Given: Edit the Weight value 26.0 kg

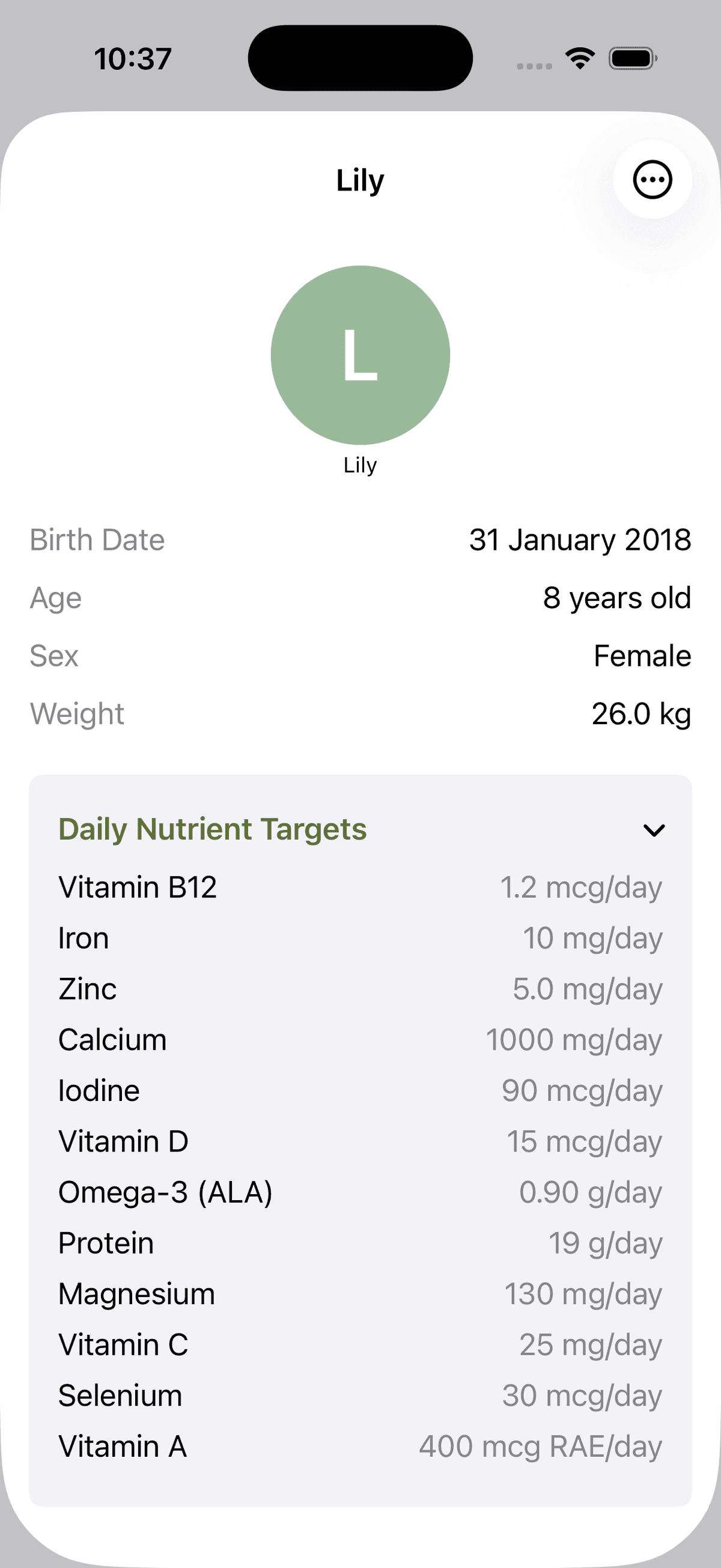Looking at the screenshot, I should 360,713.
